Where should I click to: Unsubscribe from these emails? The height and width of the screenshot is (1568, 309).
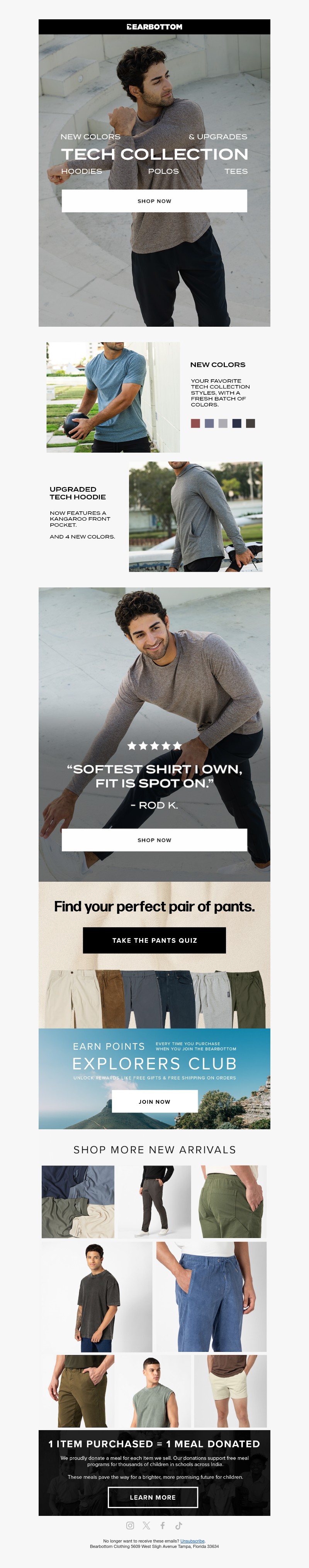point(192,1541)
